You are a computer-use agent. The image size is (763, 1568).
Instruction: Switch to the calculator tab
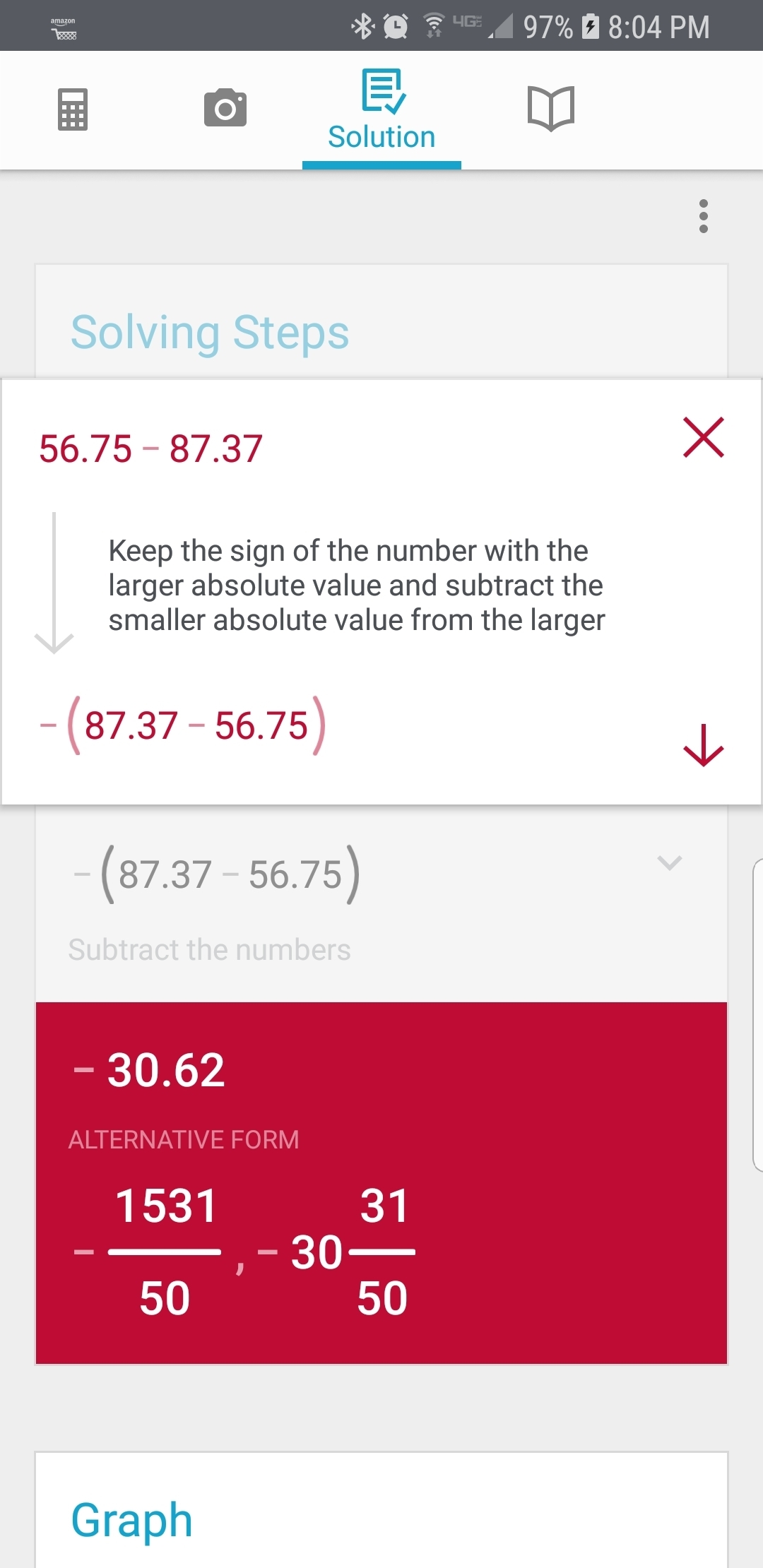(73, 109)
